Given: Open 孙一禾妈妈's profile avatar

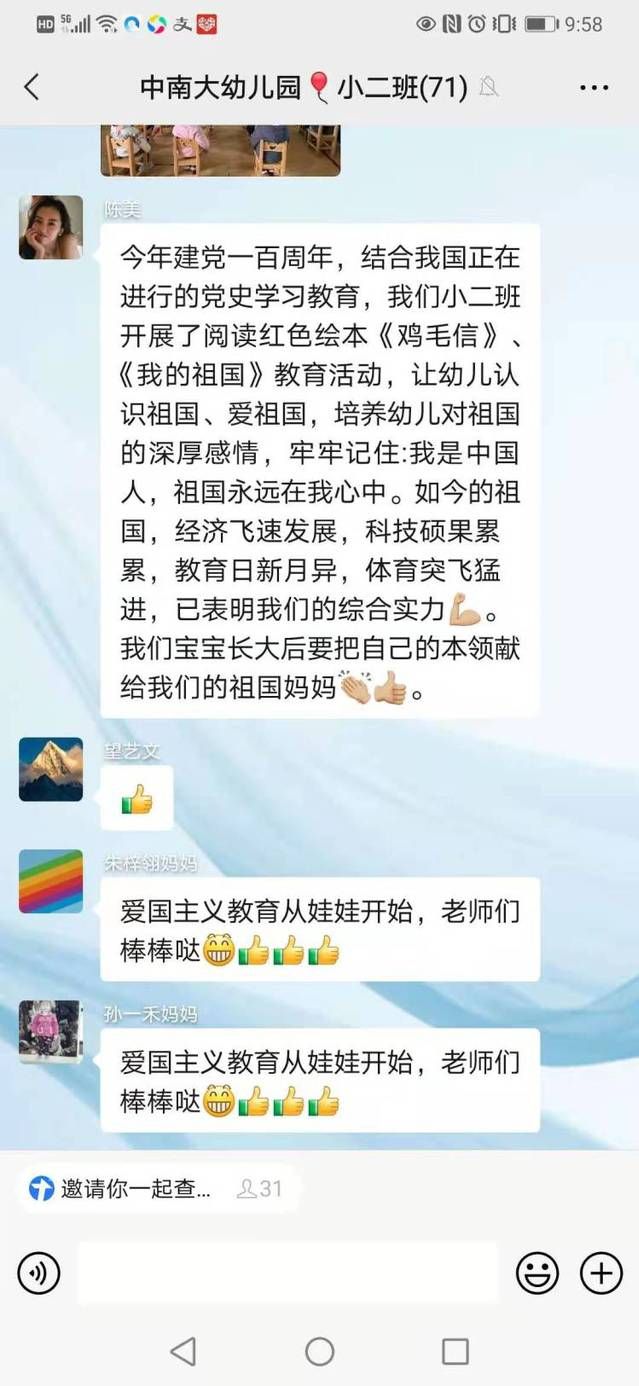Looking at the screenshot, I should pyautogui.click(x=50, y=1031).
